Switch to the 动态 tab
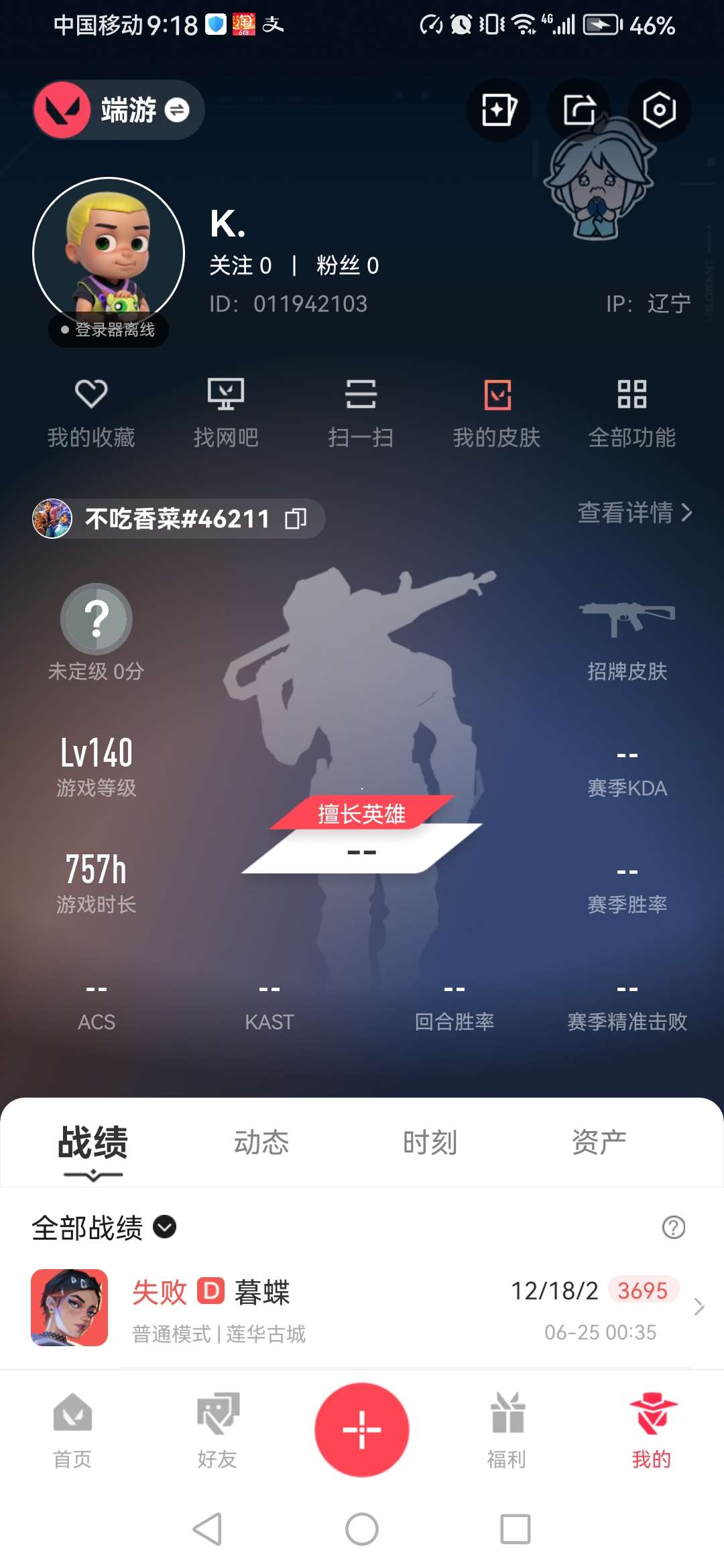The image size is (724, 1568). click(261, 1142)
